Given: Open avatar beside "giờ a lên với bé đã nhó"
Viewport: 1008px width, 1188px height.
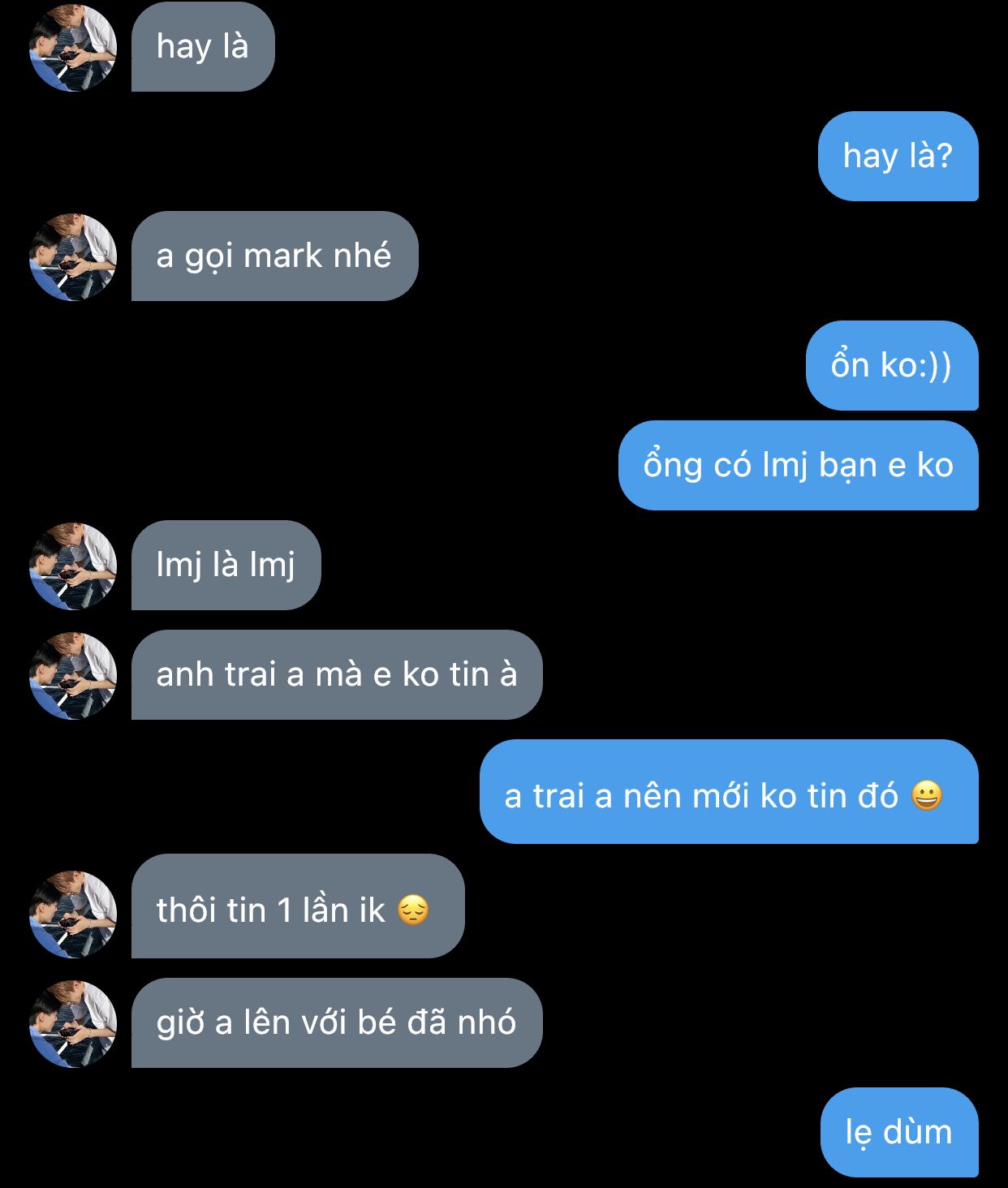Looking at the screenshot, I should point(73,1023).
